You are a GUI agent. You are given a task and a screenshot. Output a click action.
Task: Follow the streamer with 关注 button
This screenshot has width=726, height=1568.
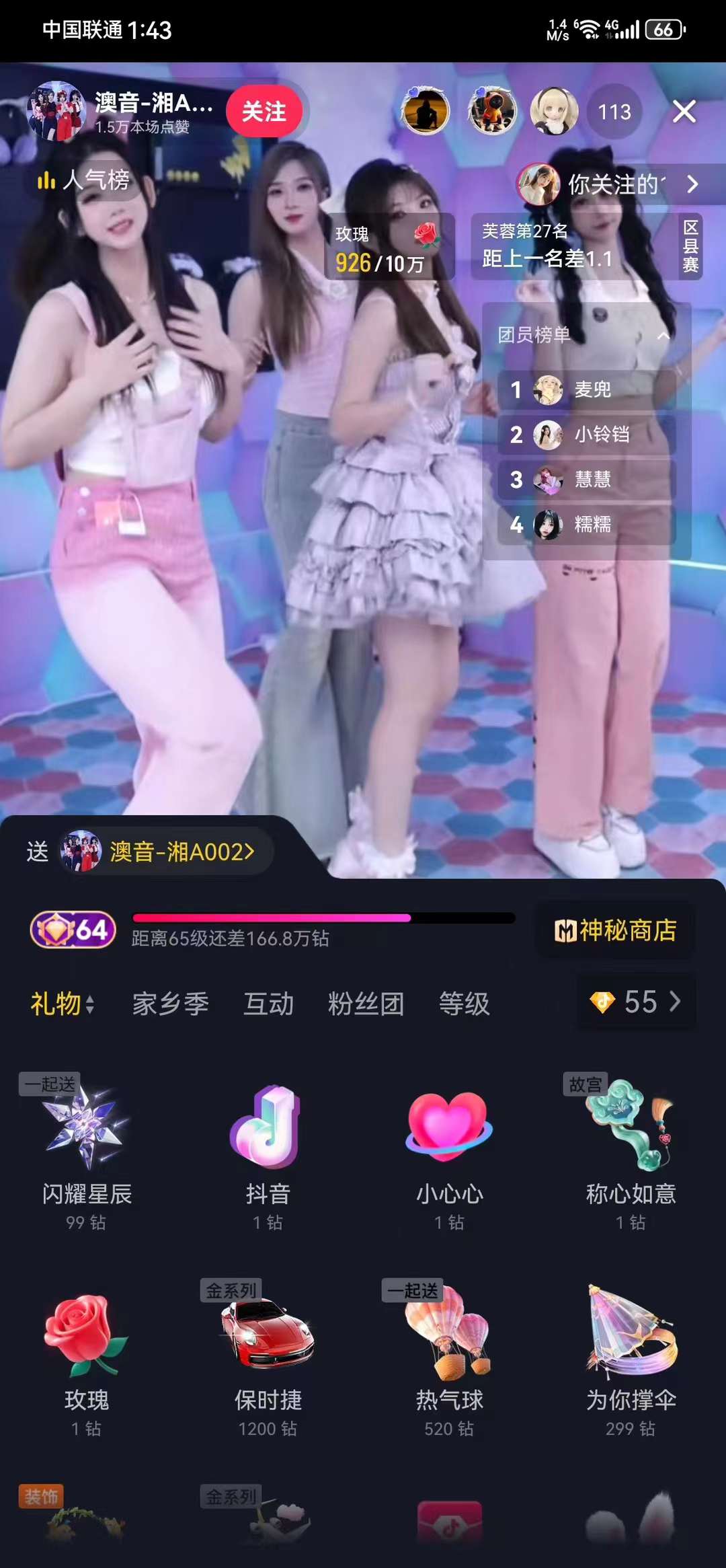tap(264, 112)
